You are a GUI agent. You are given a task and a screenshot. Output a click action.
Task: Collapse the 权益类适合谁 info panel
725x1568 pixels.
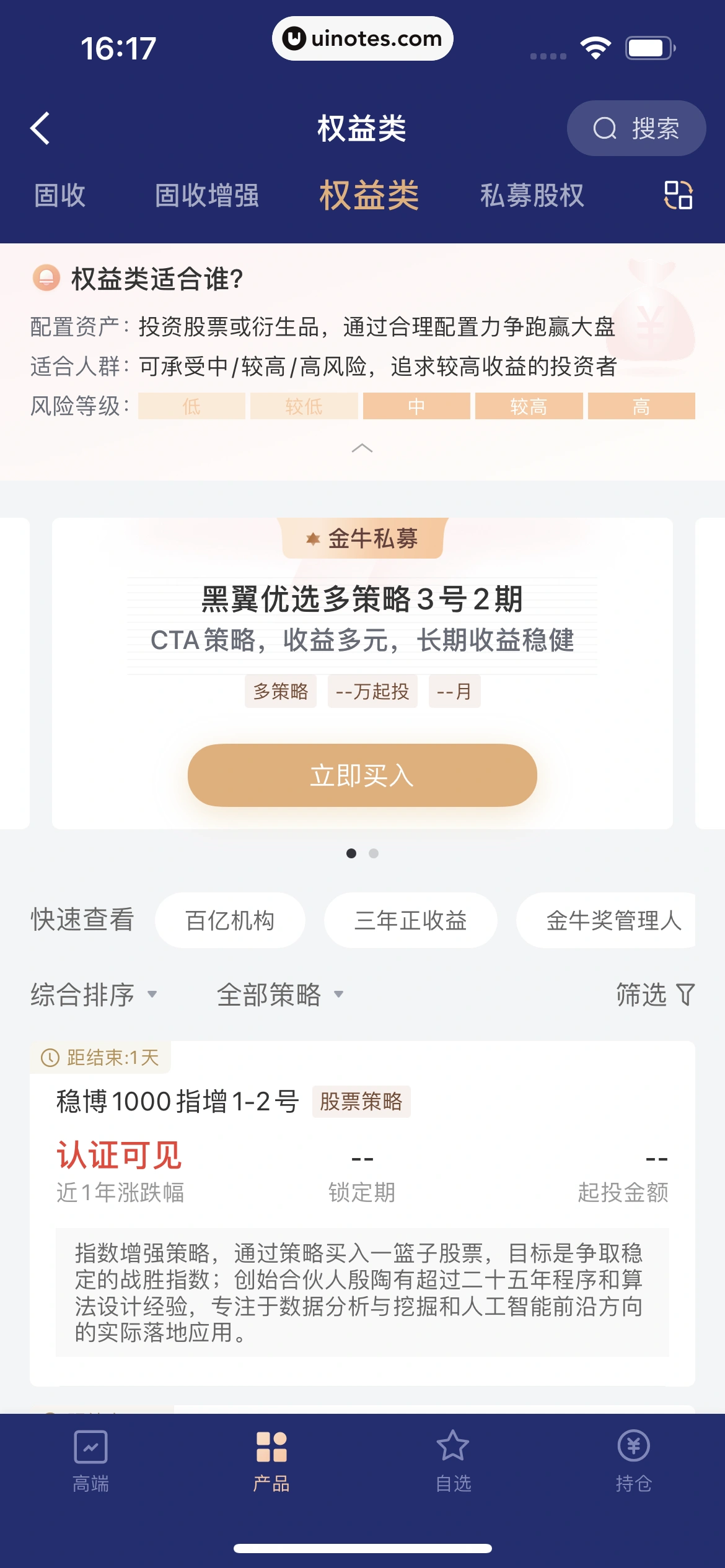362,448
